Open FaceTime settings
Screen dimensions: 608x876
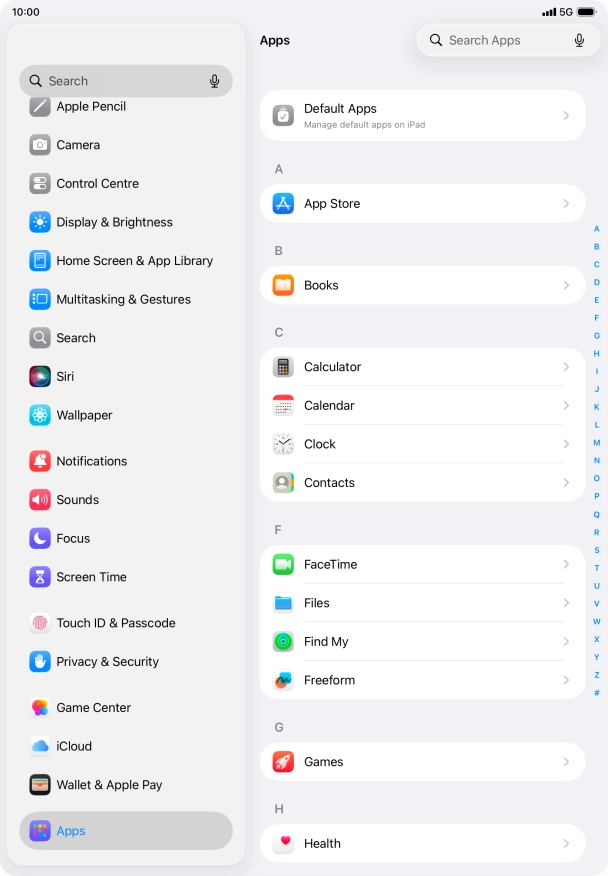pyautogui.click(x=422, y=565)
